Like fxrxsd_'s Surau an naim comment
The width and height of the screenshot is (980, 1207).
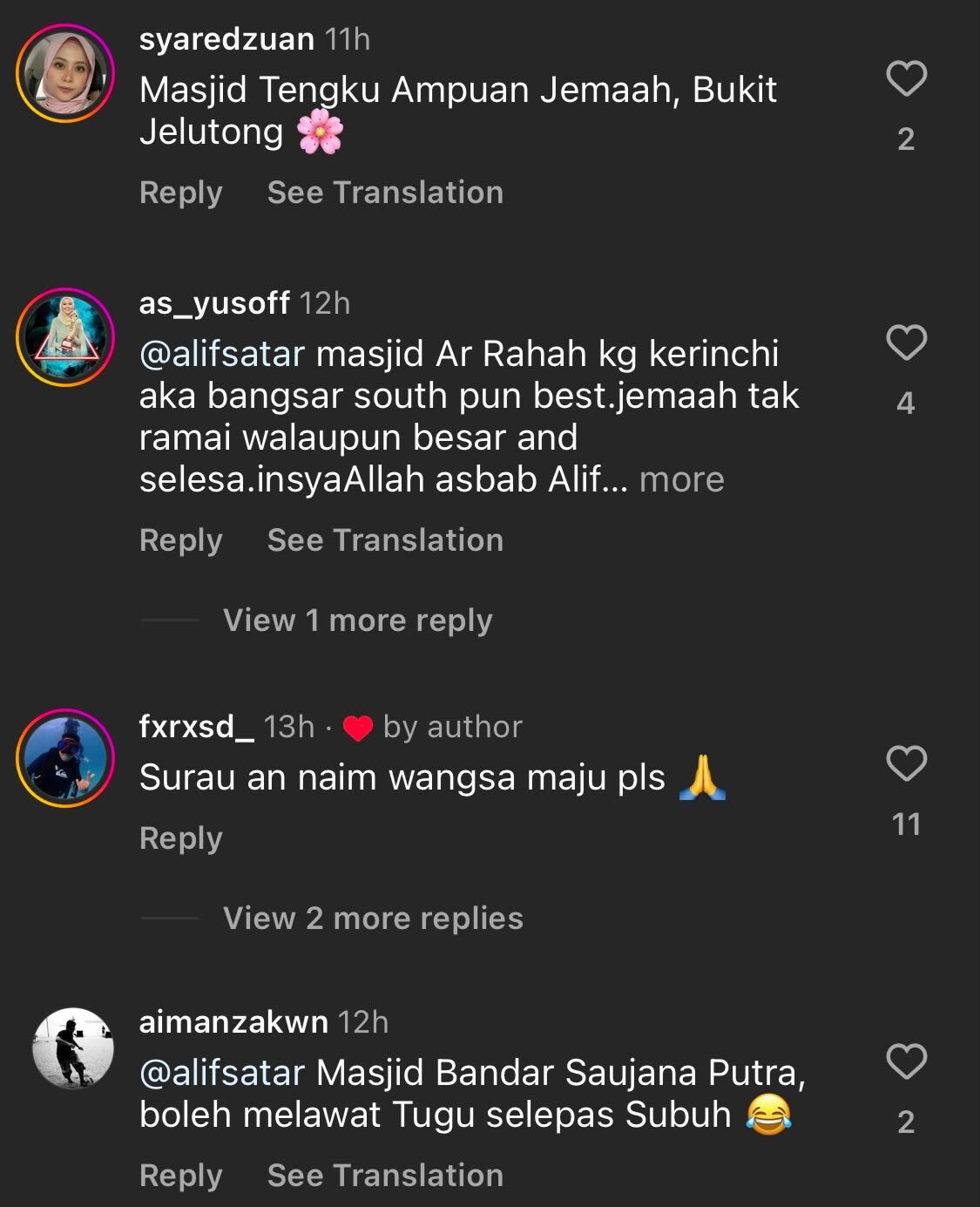click(906, 764)
